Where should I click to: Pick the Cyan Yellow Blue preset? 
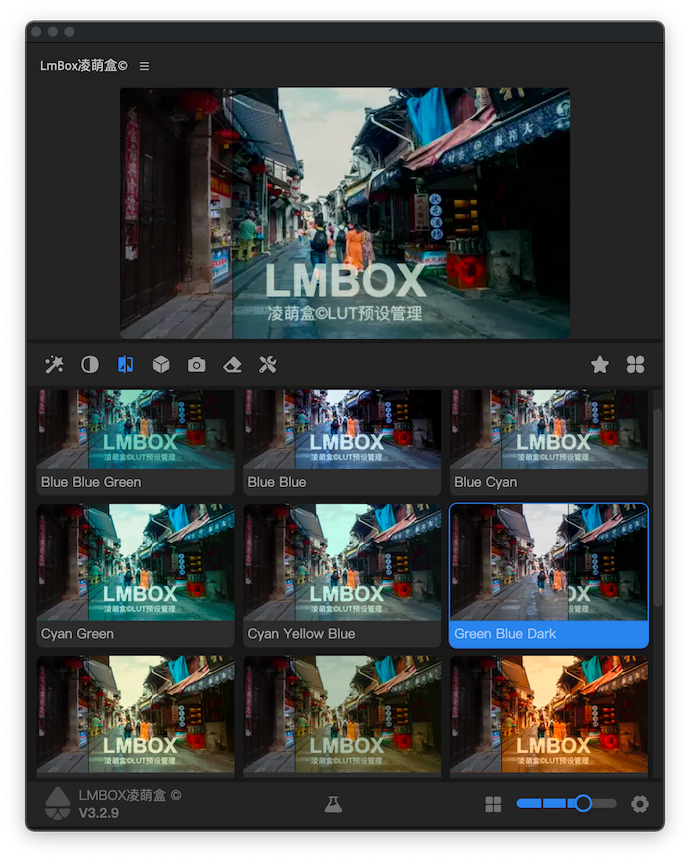(342, 575)
